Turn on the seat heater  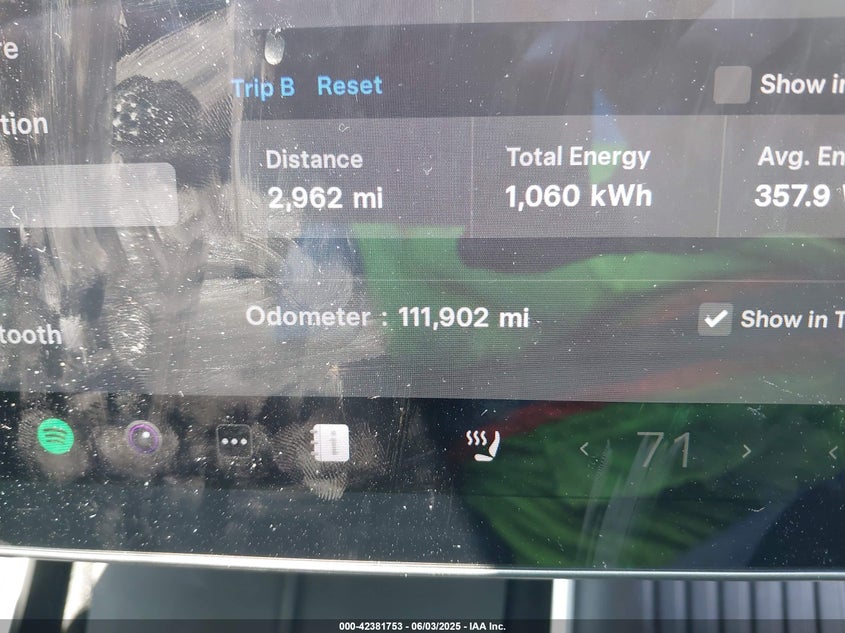point(485,445)
